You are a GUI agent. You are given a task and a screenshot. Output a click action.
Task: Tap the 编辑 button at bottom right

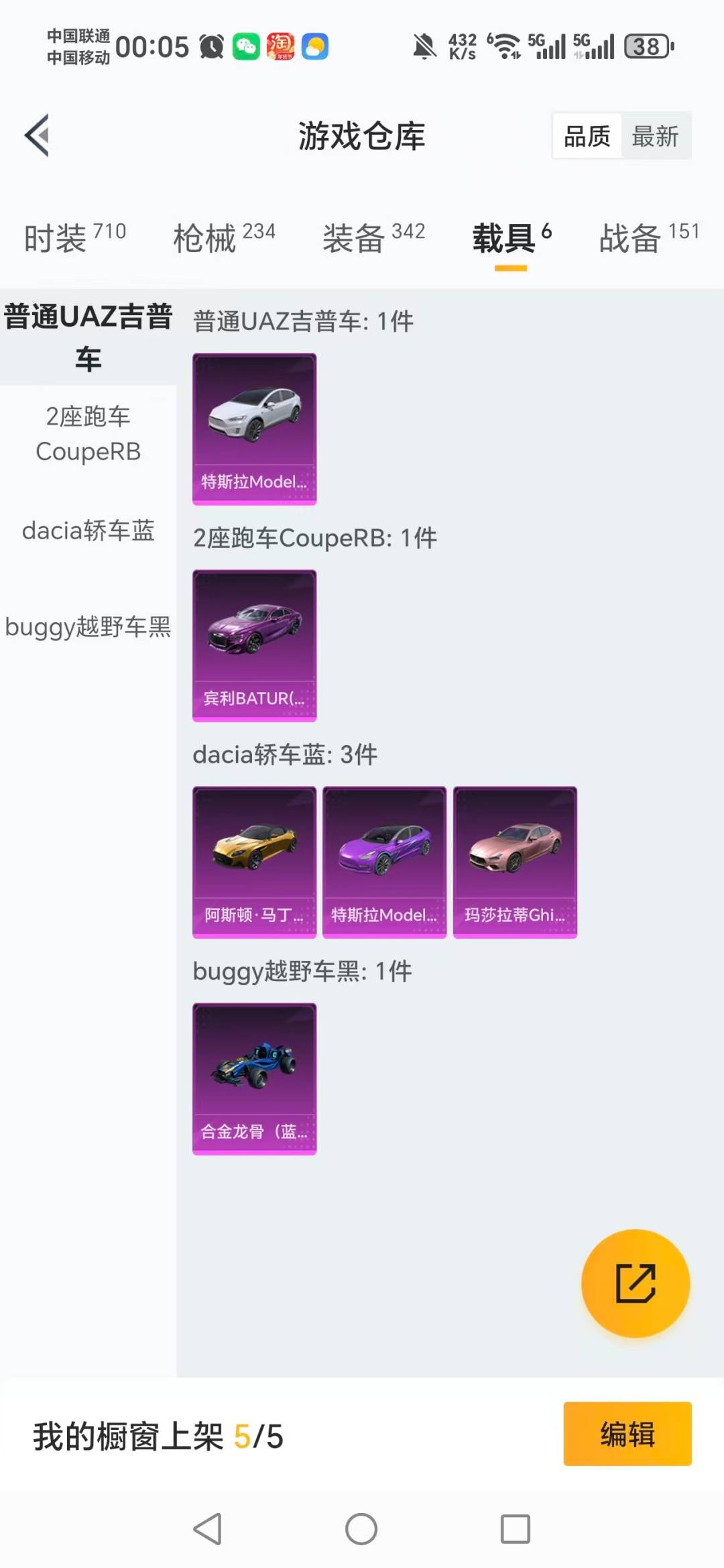[627, 1433]
